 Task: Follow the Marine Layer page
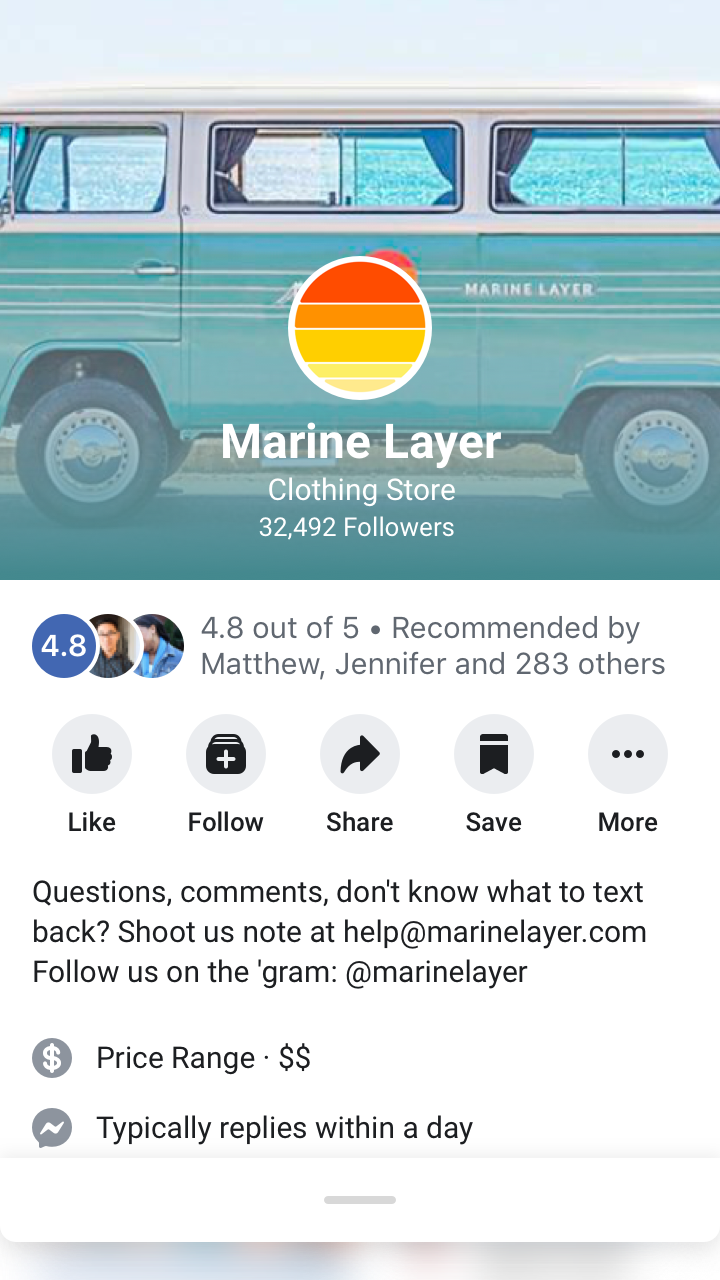[x=226, y=755]
